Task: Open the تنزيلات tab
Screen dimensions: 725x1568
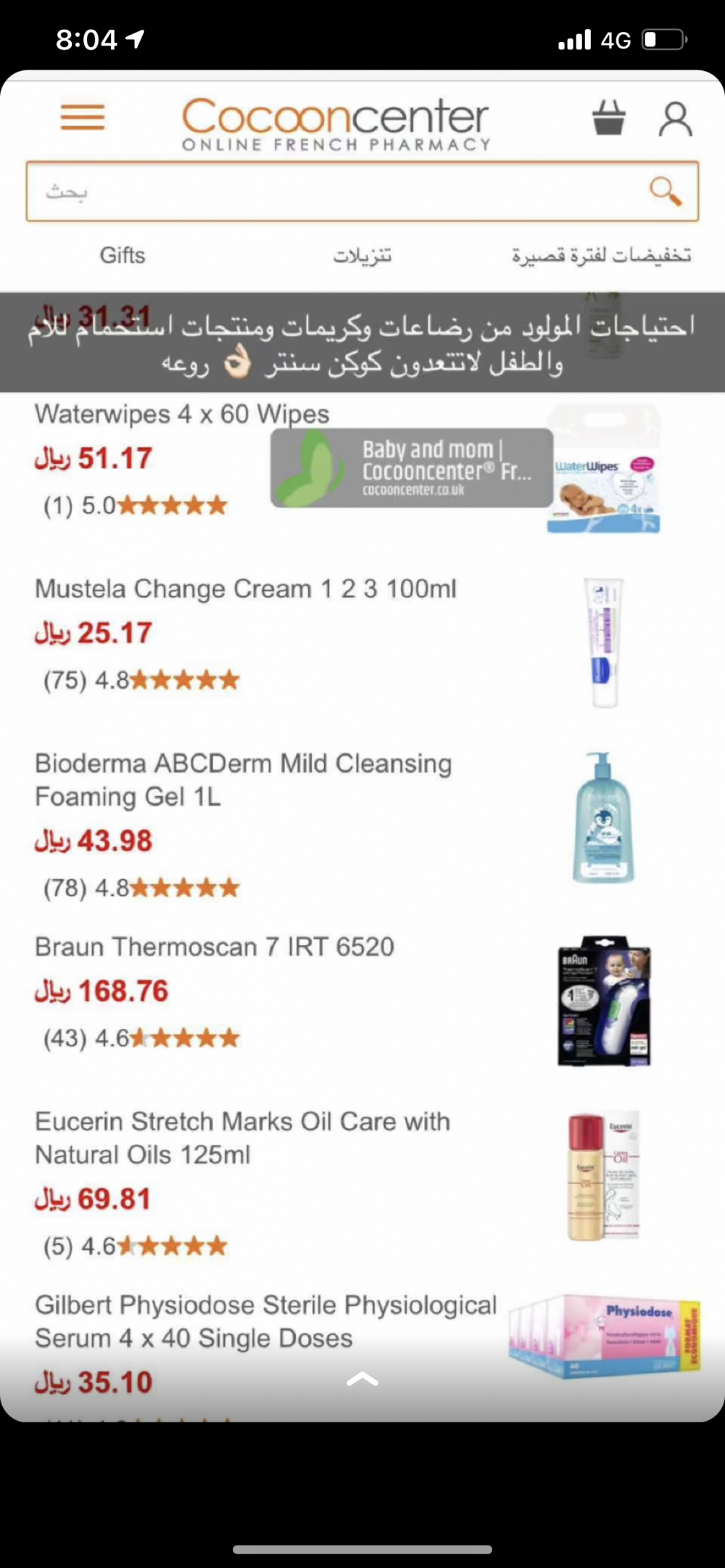Action: click(362, 255)
